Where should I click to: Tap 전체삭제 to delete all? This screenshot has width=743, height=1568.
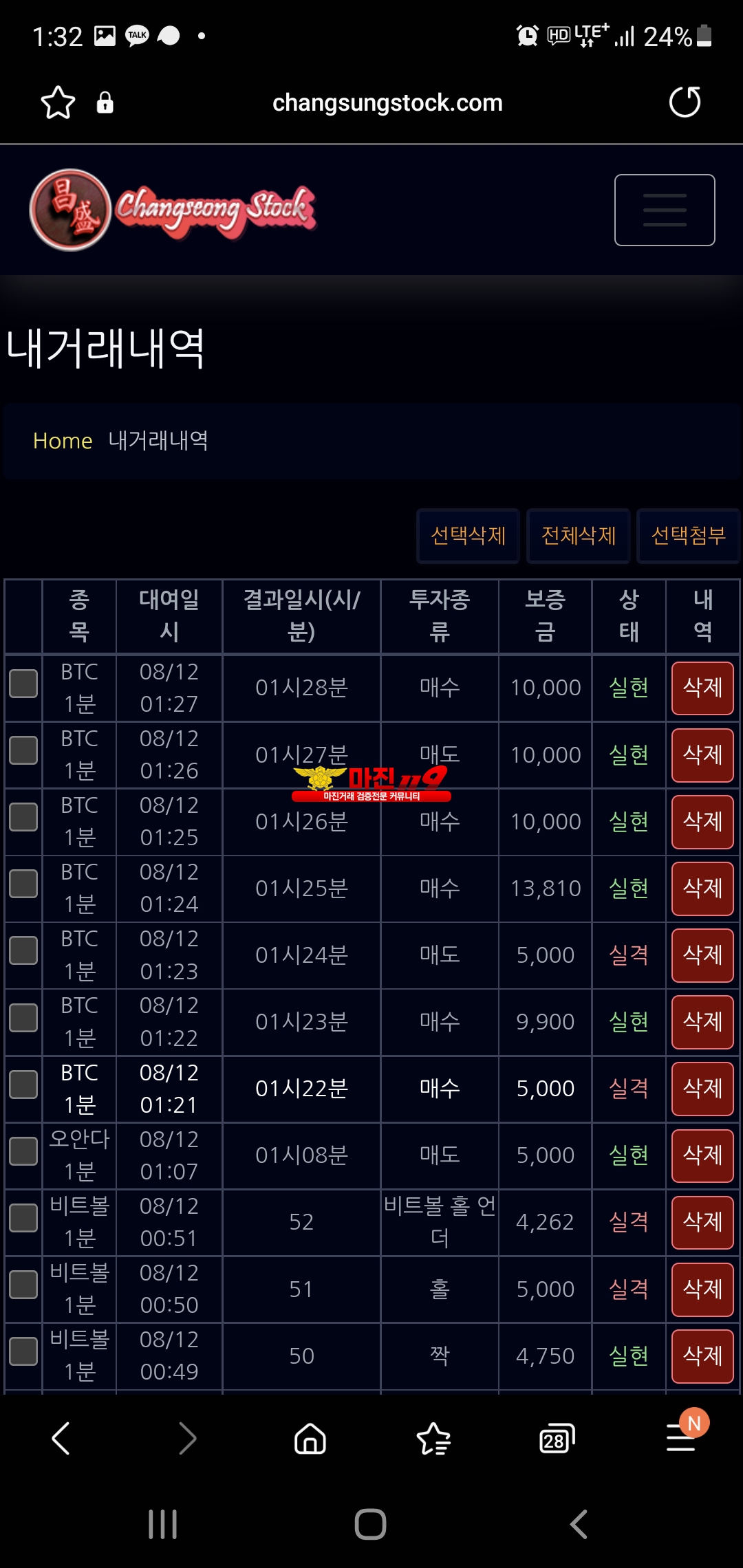click(x=578, y=536)
